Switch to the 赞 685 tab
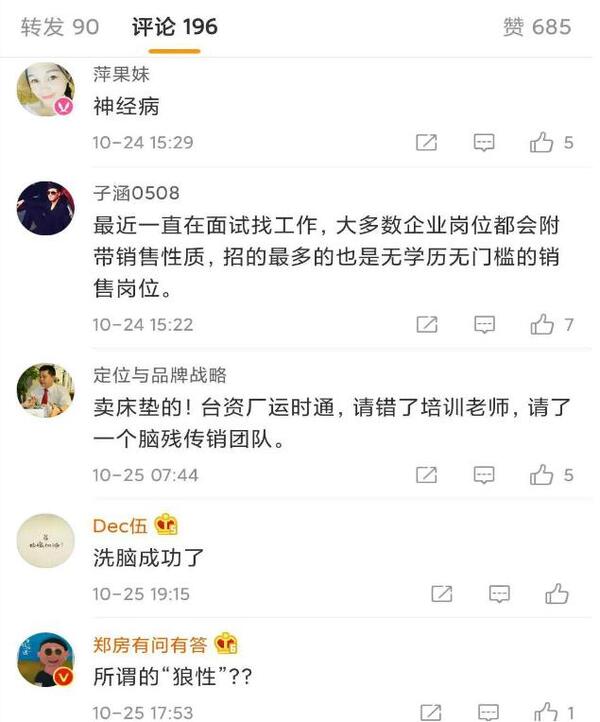 point(537,27)
